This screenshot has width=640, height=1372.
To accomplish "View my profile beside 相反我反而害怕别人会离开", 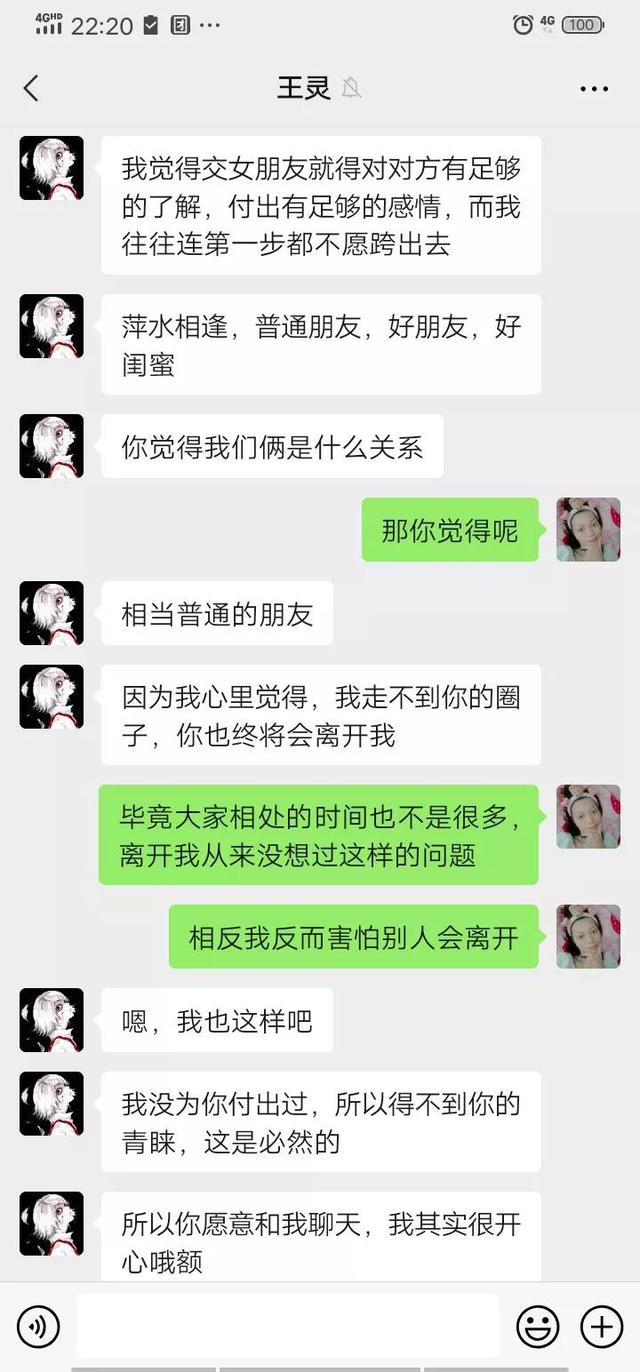I will tap(588, 936).
